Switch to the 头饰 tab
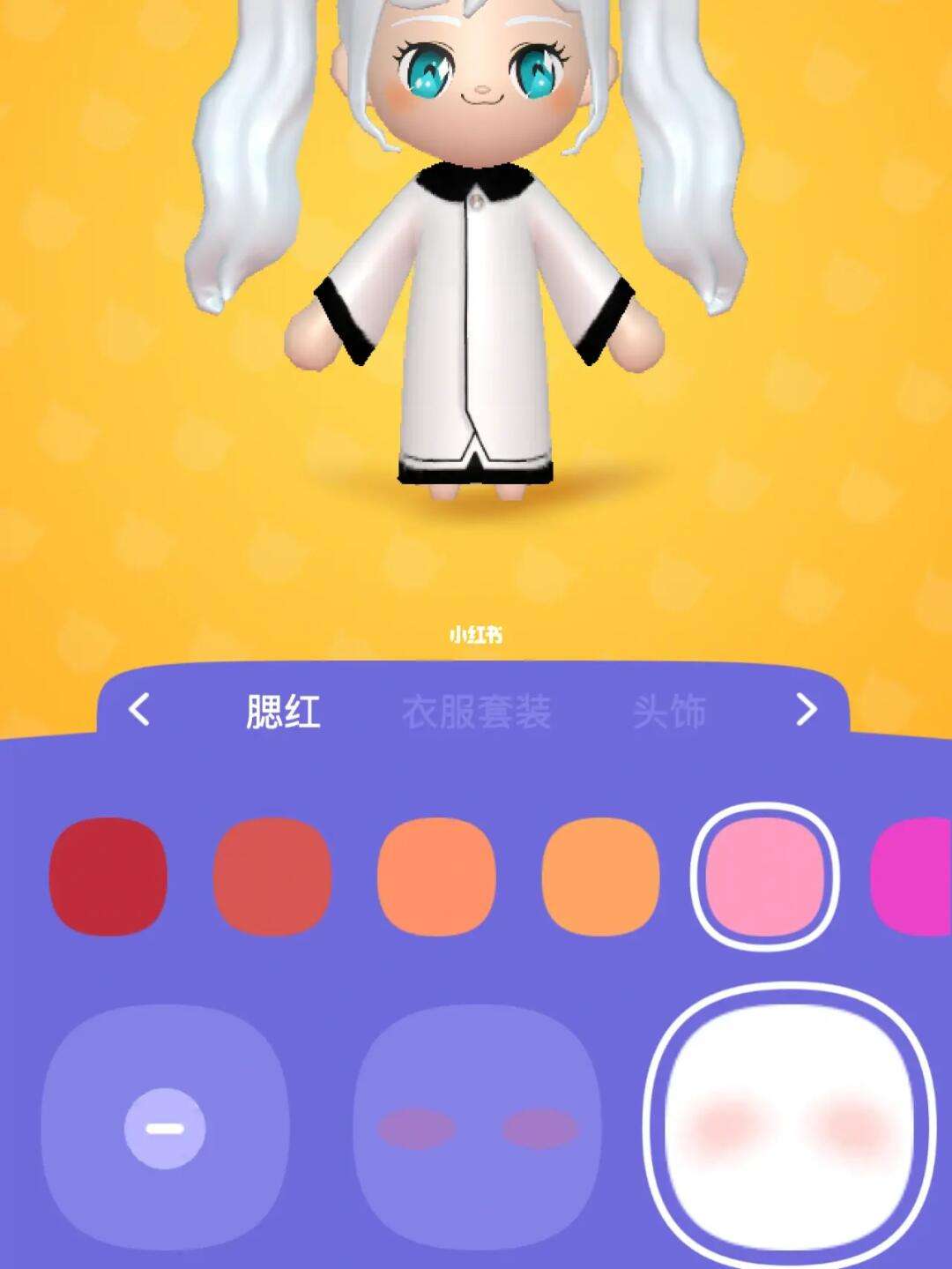 (669, 712)
